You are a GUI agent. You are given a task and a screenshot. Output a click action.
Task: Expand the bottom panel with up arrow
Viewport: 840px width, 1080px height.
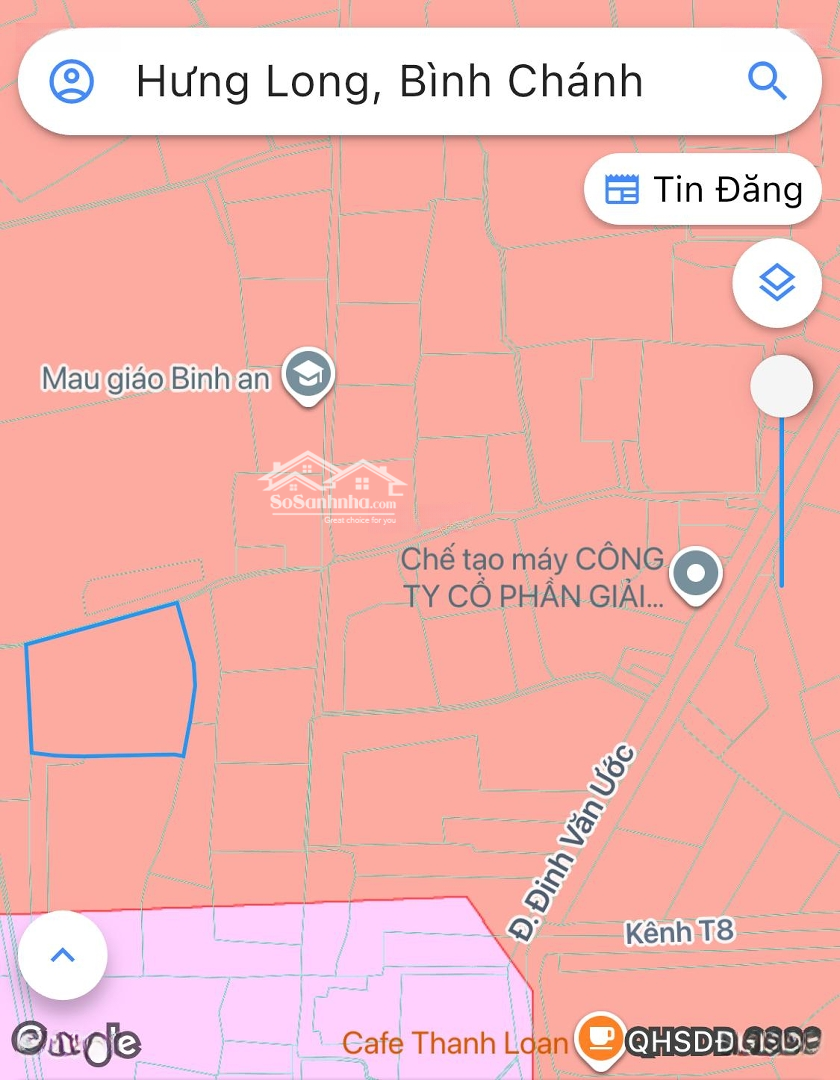coord(62,955)
